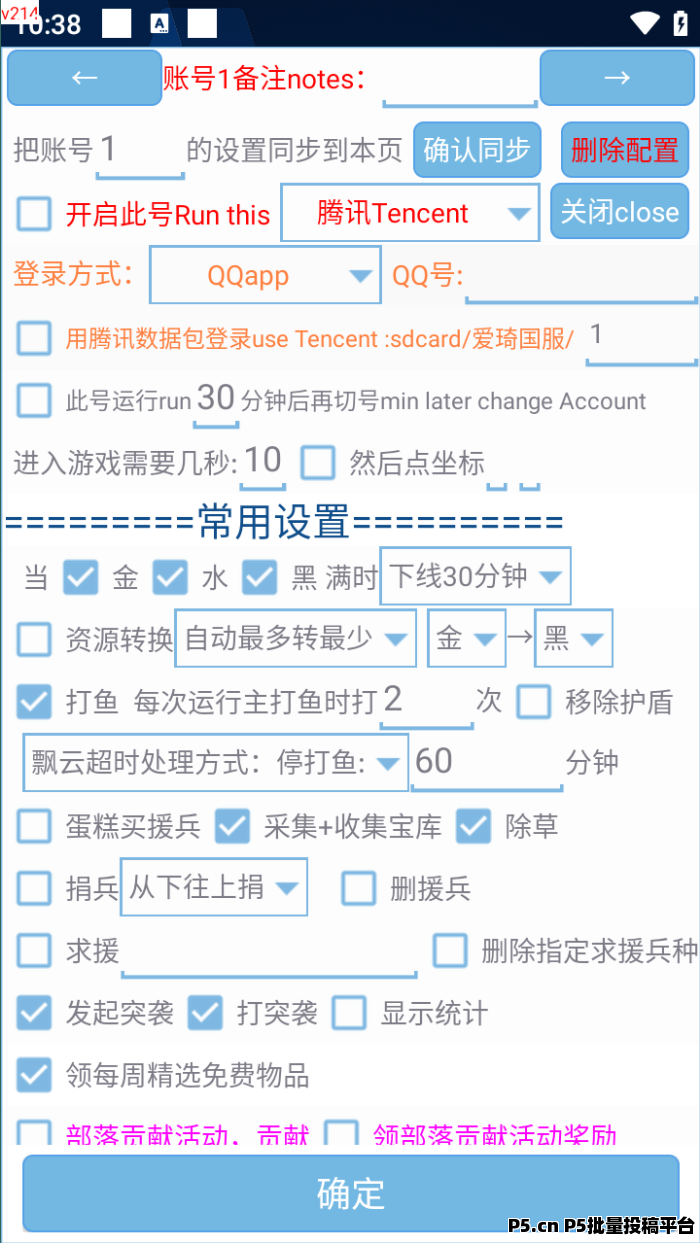This screenshot has width=700, height=1243.
Task: Open the QQapp login method dropdown
Action: [265, 275]
